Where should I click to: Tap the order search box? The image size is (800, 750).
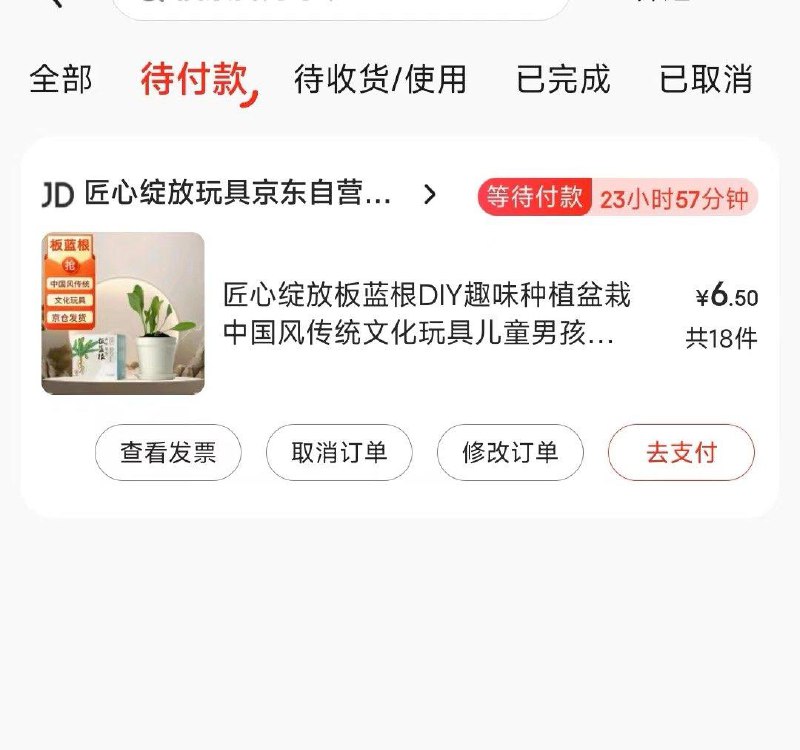pos(340,5)
